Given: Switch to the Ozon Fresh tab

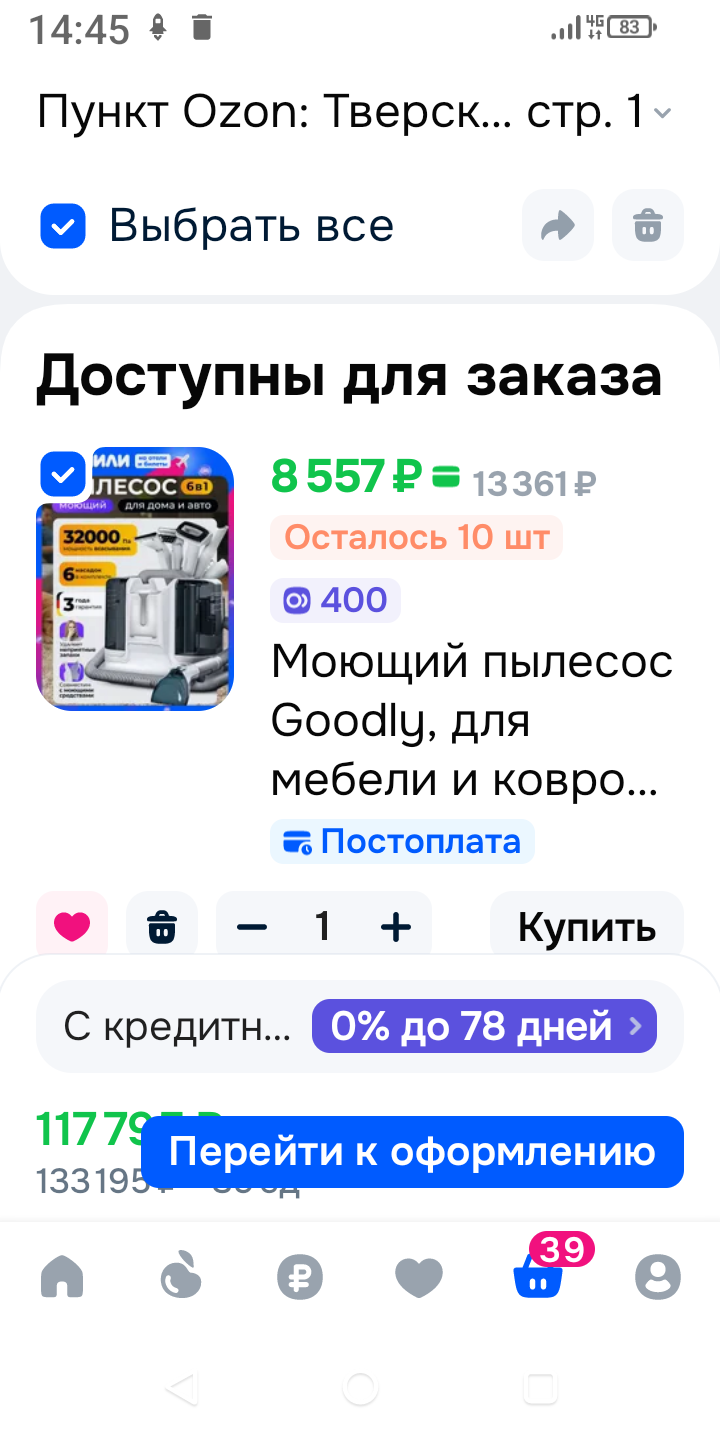Looking at the screenshot, I should tap(181, 1277).
